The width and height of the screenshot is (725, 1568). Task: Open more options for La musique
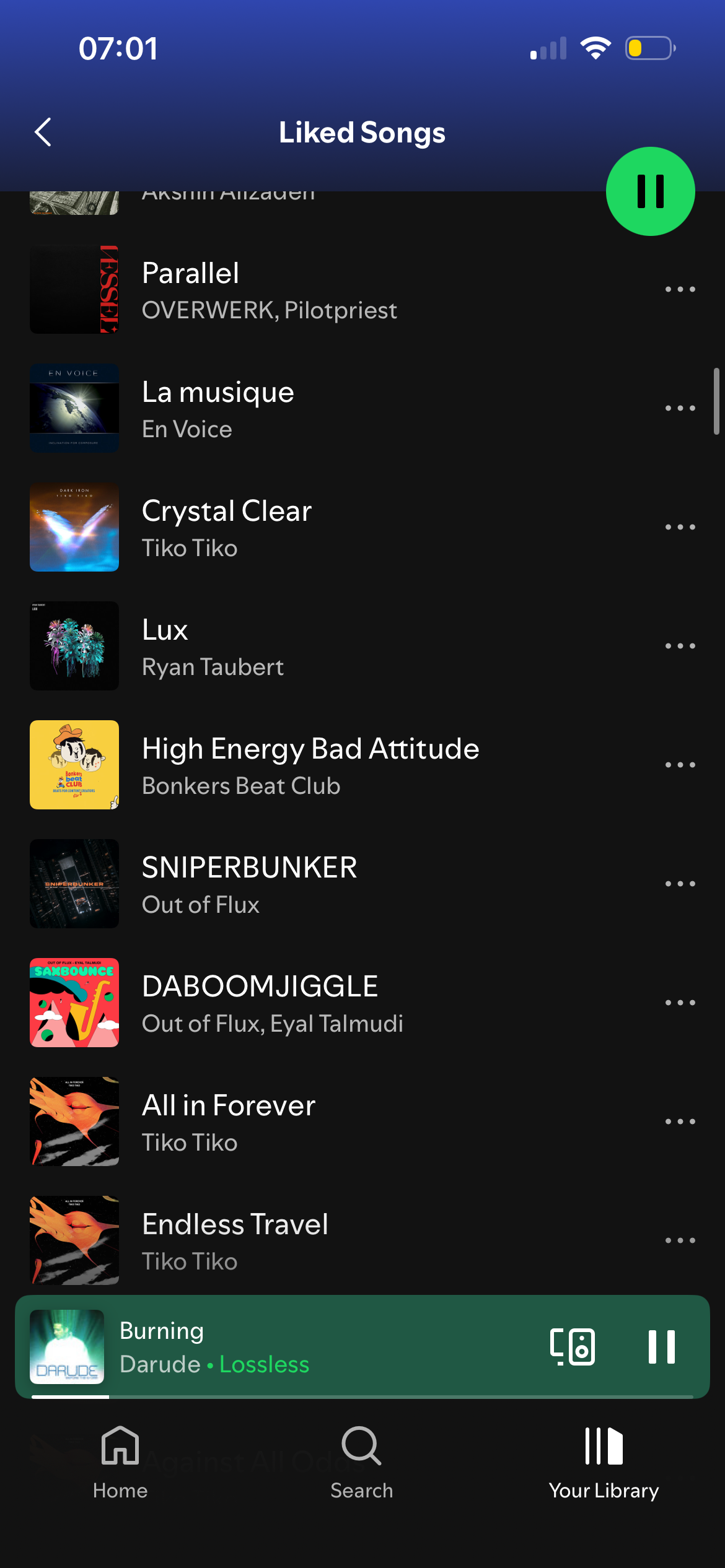680,408
